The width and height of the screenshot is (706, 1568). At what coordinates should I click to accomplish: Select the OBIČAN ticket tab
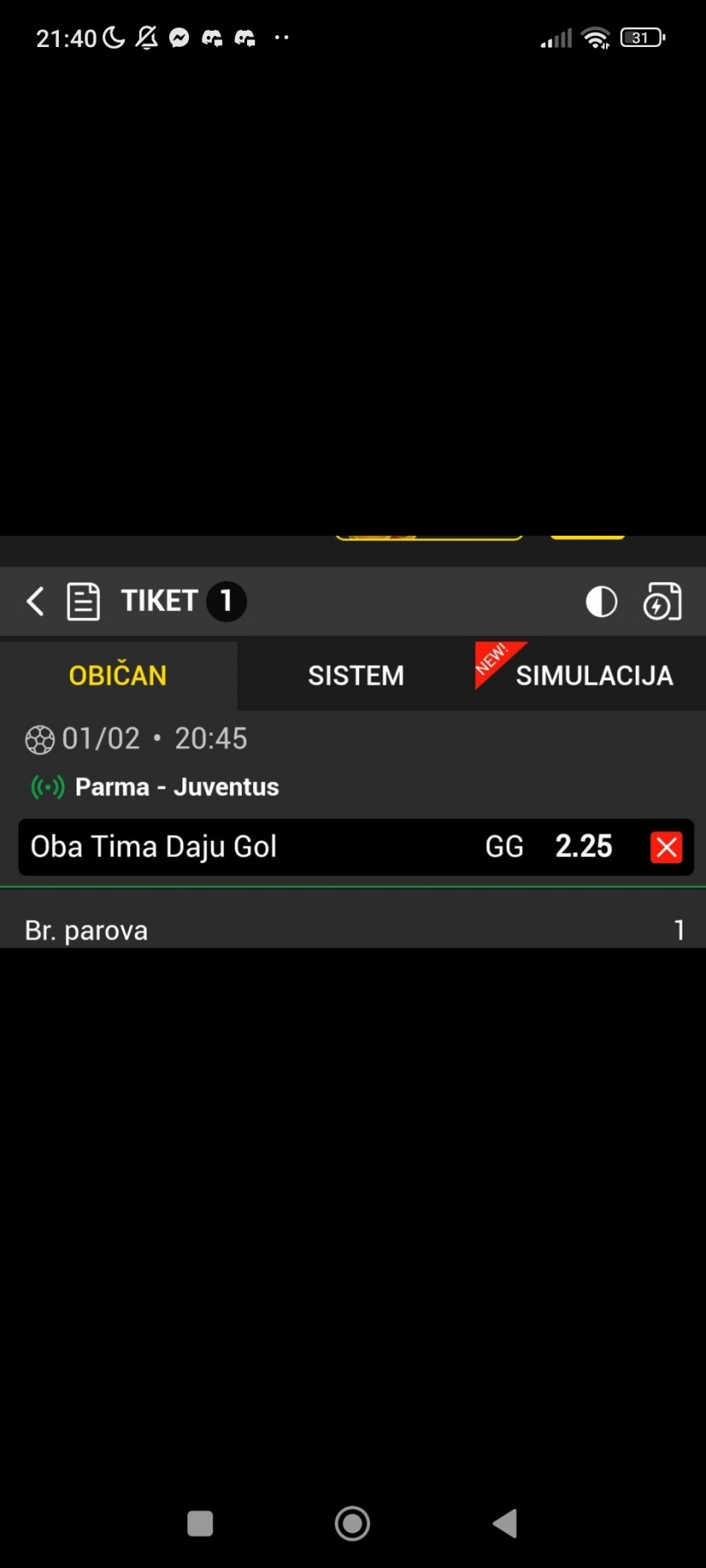pyautogui.click(x=118, y=675)
